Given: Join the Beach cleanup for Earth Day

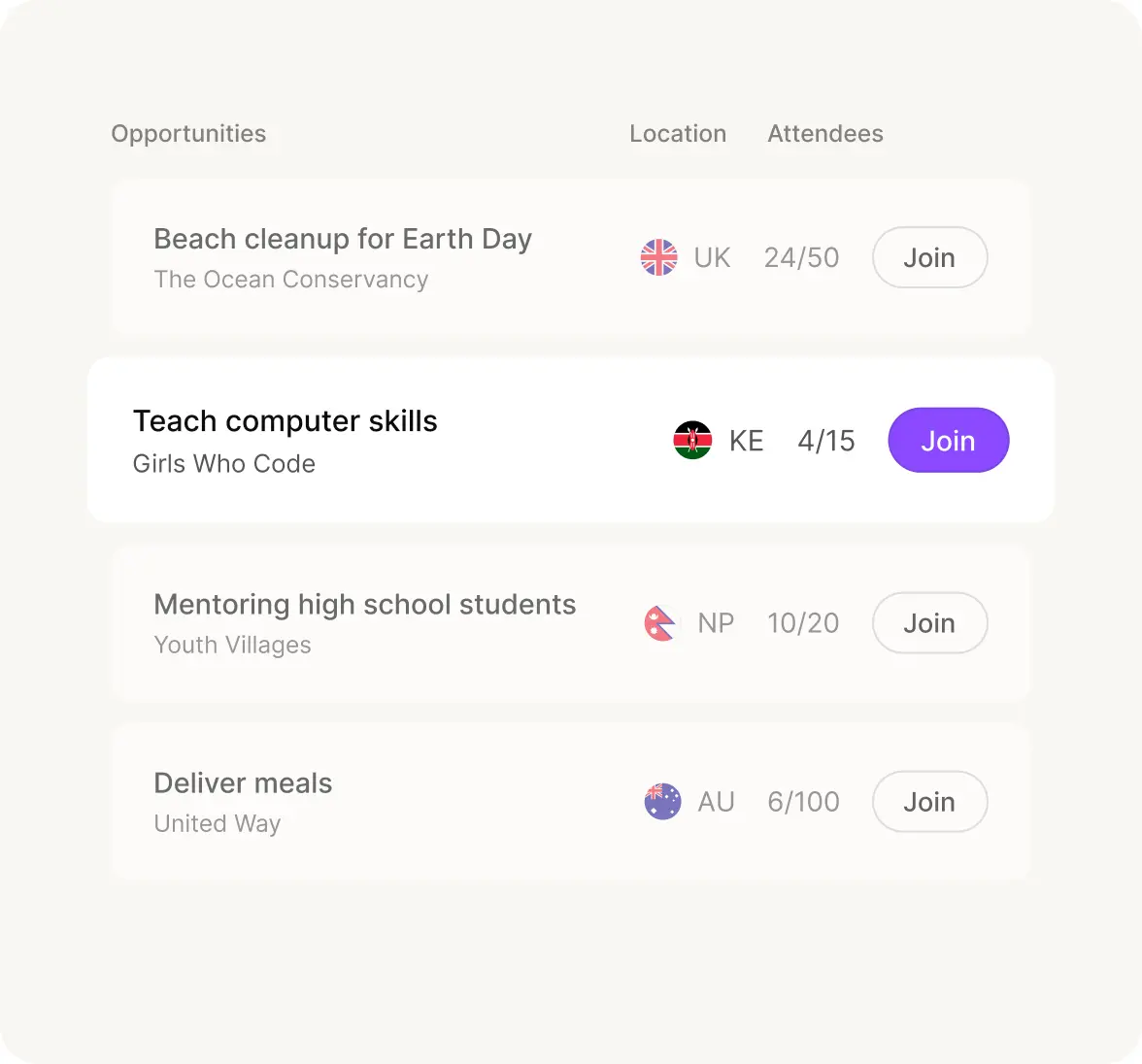Looking at the screenshot, I should [x=929, y=258].
